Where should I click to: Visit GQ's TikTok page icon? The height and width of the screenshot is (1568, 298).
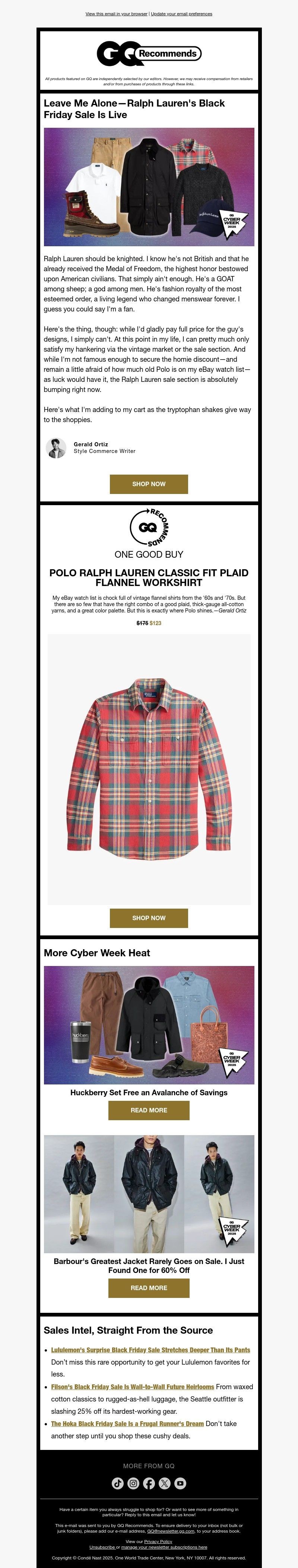point(118,1483)
